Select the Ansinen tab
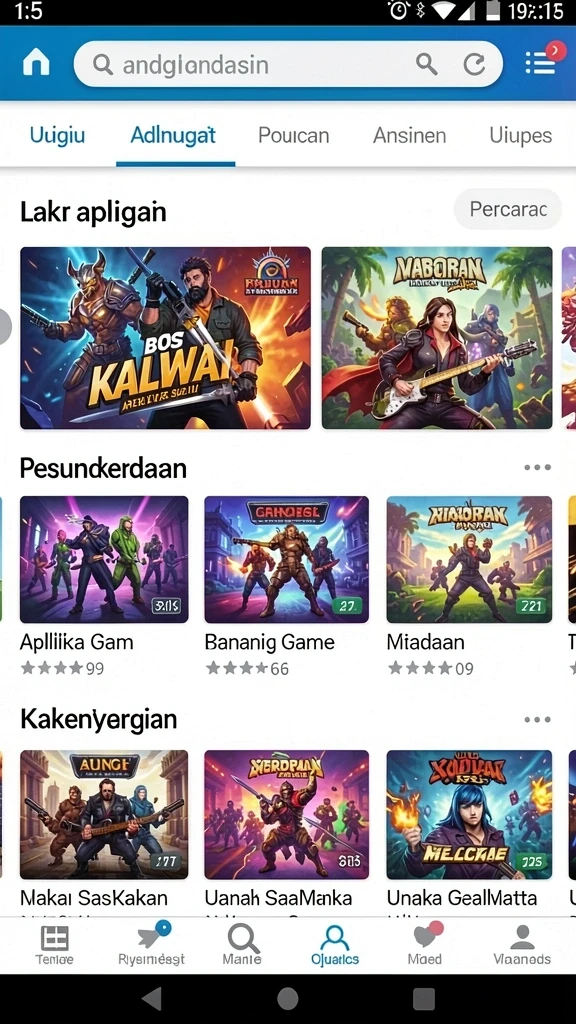The width and height of the screenshot is (576, 1024). click(x=409, y=135)
